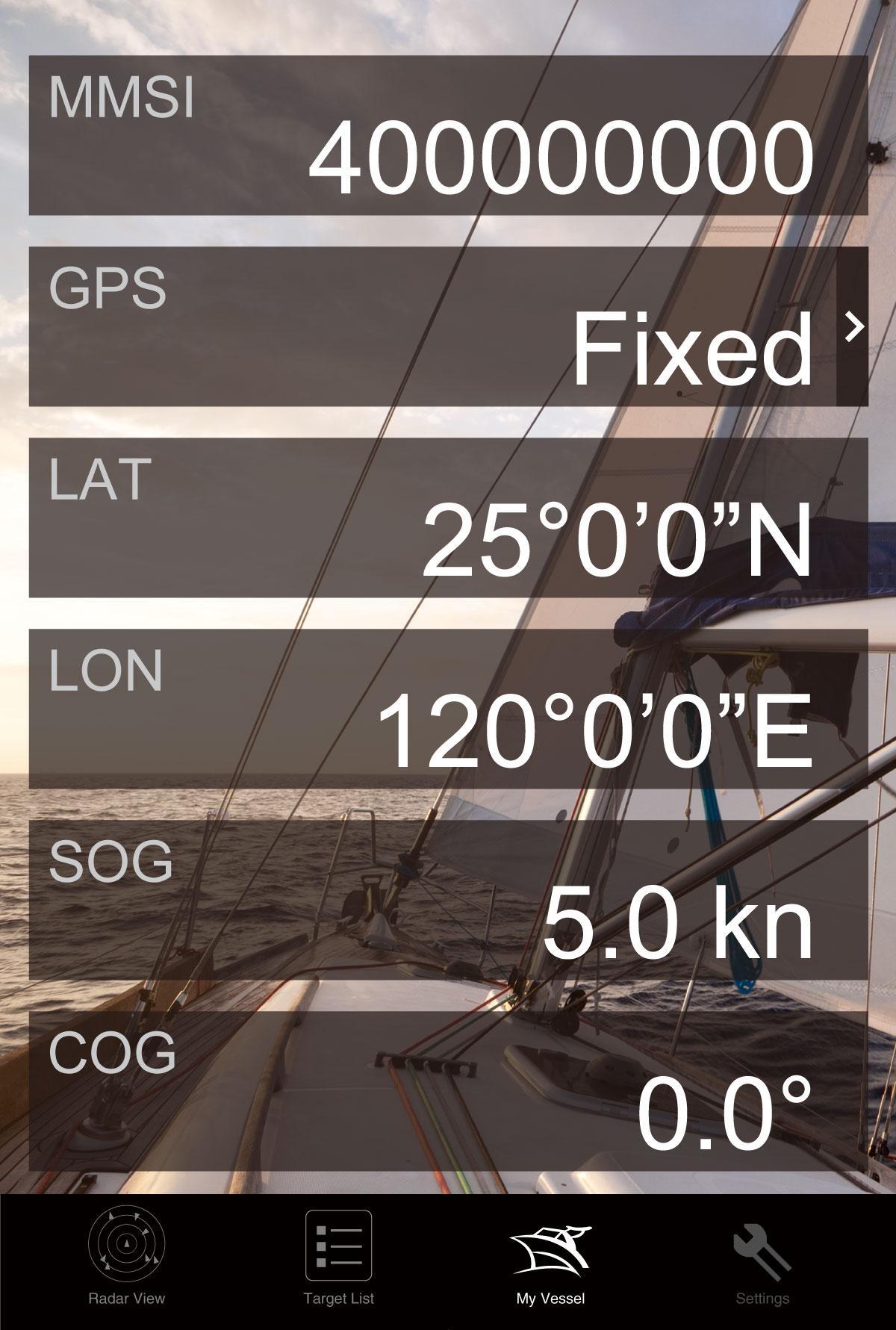
Task: Select the My Vessel tab
Action: pyautogui.click(x=550, y=1261)
